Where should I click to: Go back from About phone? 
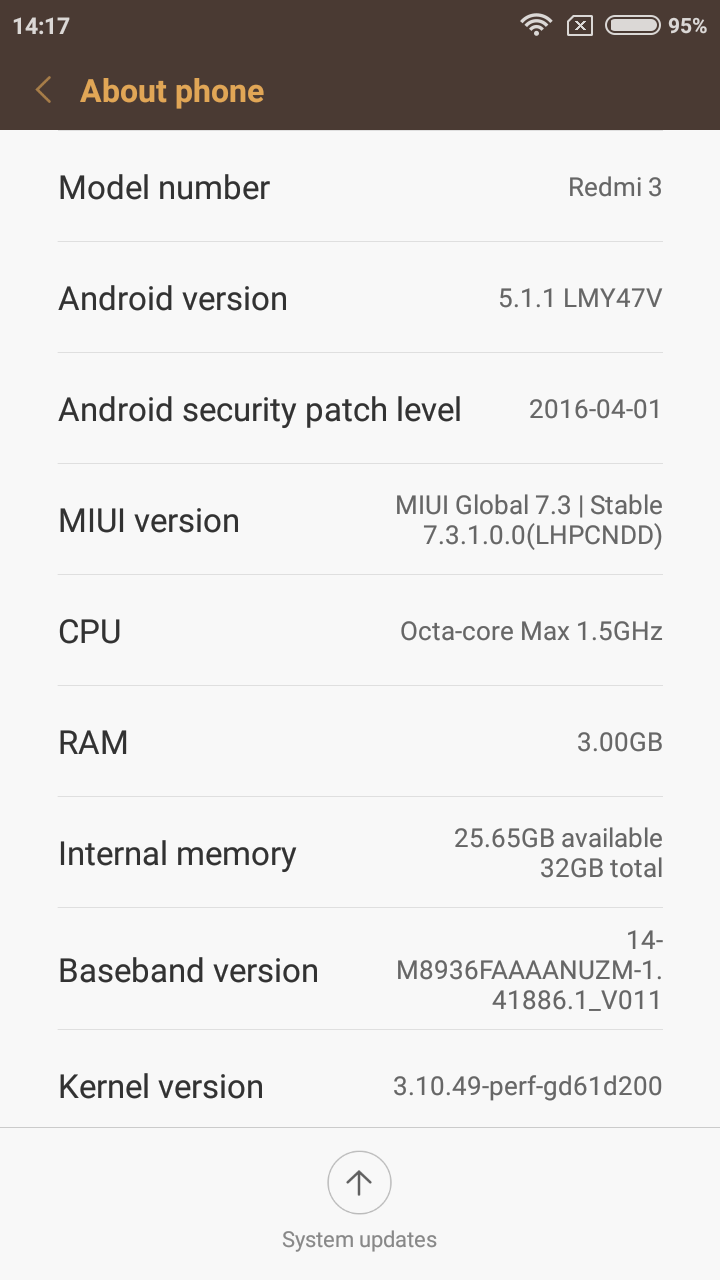tap(43, 91)
